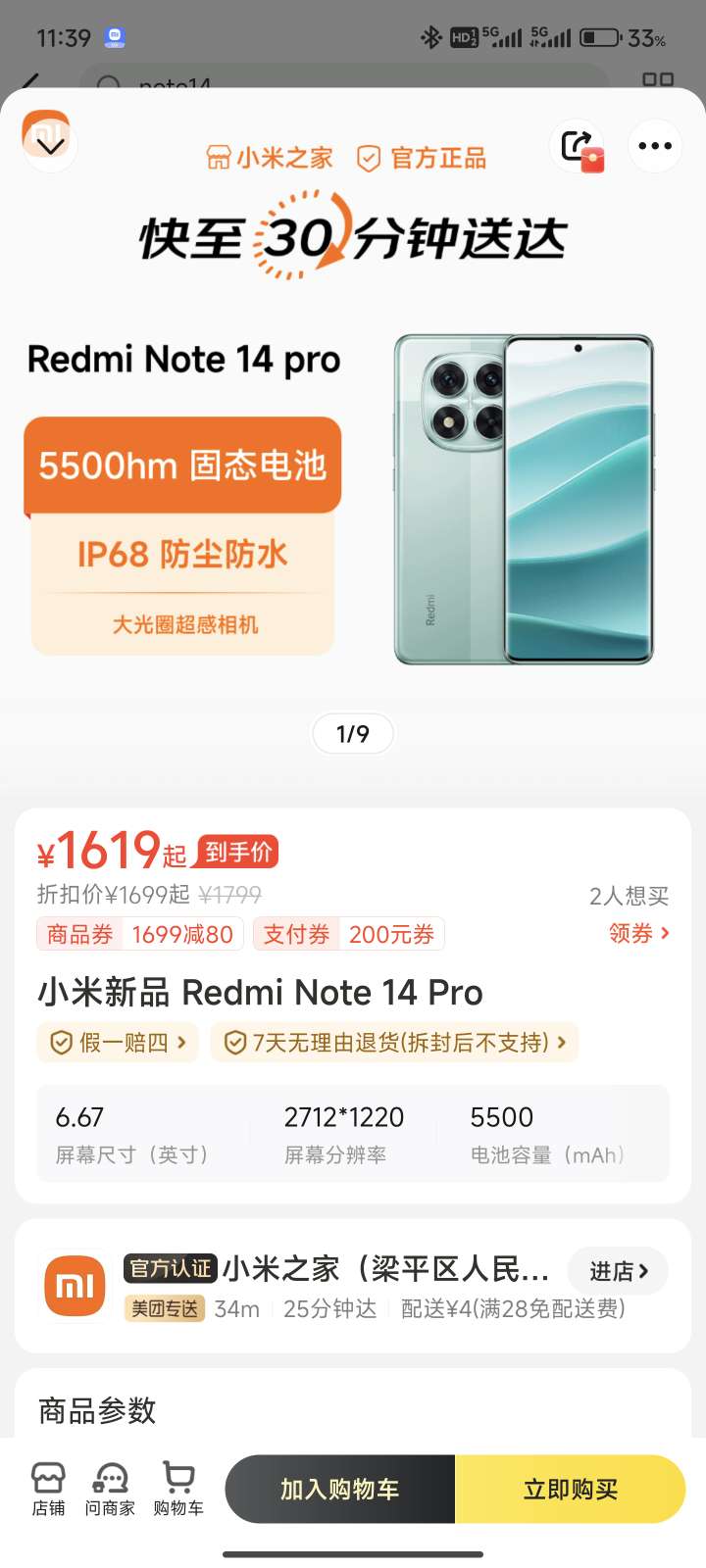Buy now with 立即购买
706x1568 pixels.
click(x=570, y=1490)
